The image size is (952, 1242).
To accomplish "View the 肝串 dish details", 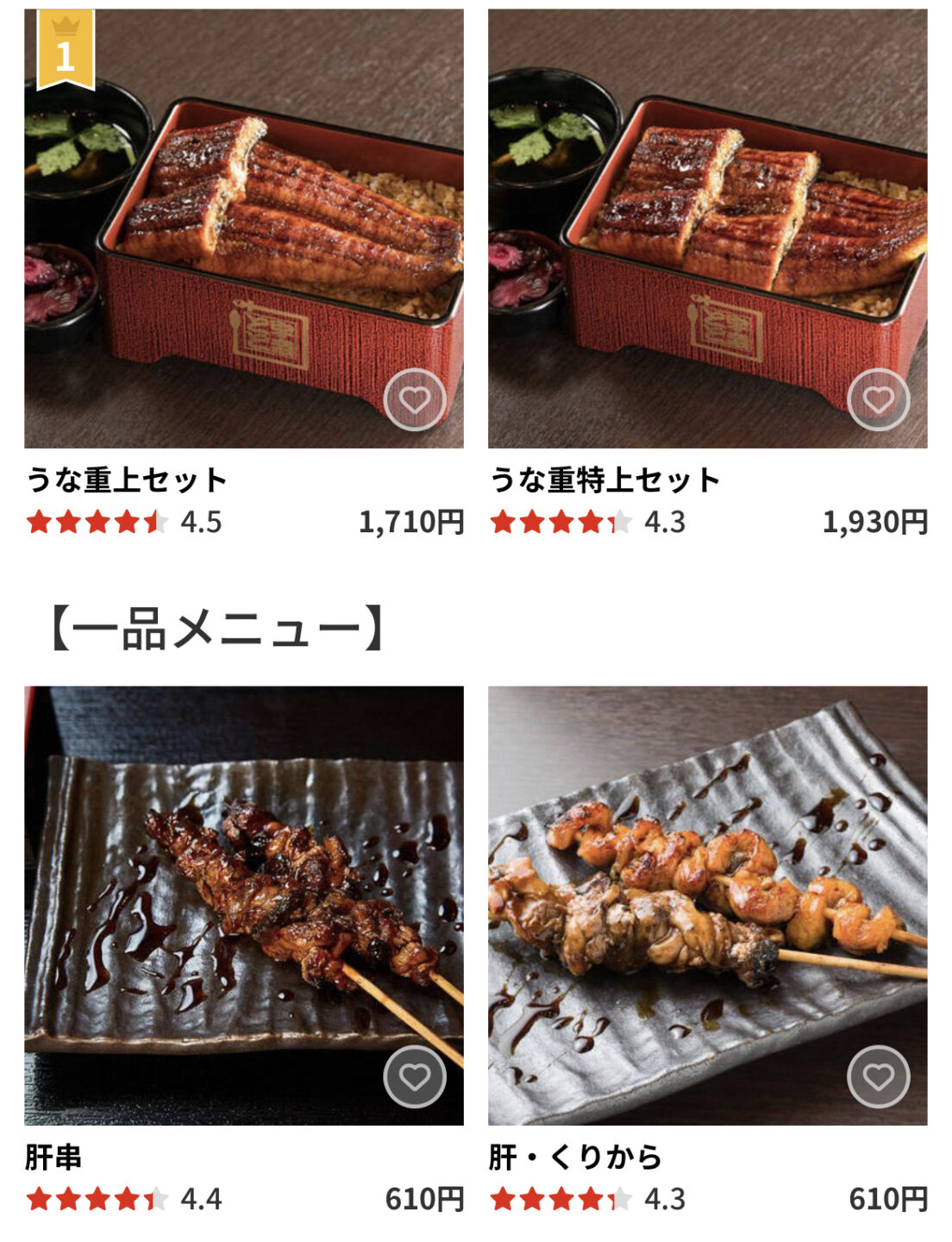I will [243, 906].
